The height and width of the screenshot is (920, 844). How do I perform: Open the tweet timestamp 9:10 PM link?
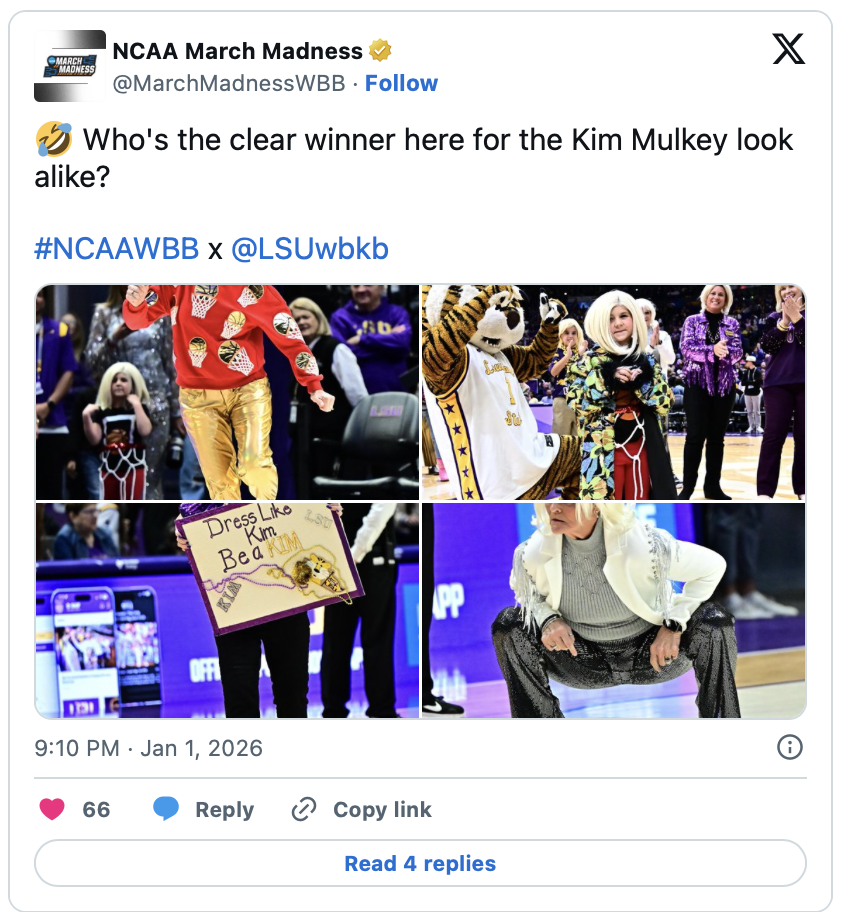pos(149,748)
